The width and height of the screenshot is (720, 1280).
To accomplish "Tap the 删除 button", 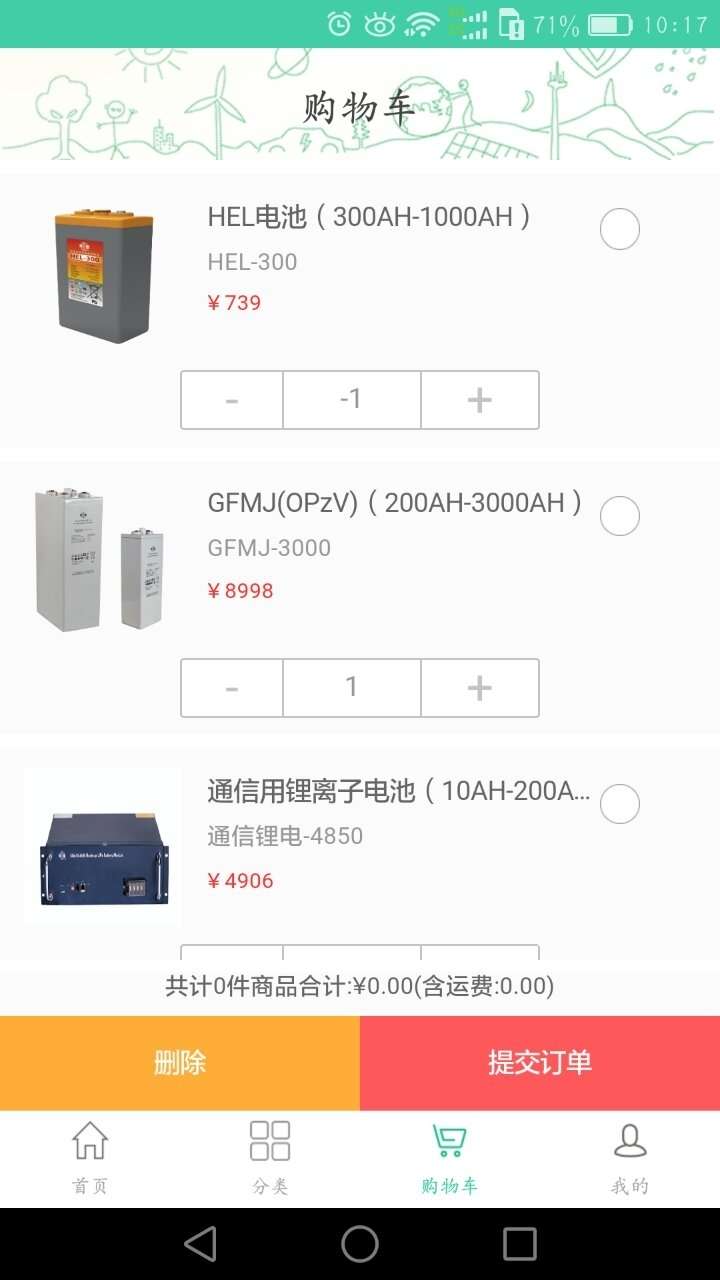I will [x=180, y=1063].
